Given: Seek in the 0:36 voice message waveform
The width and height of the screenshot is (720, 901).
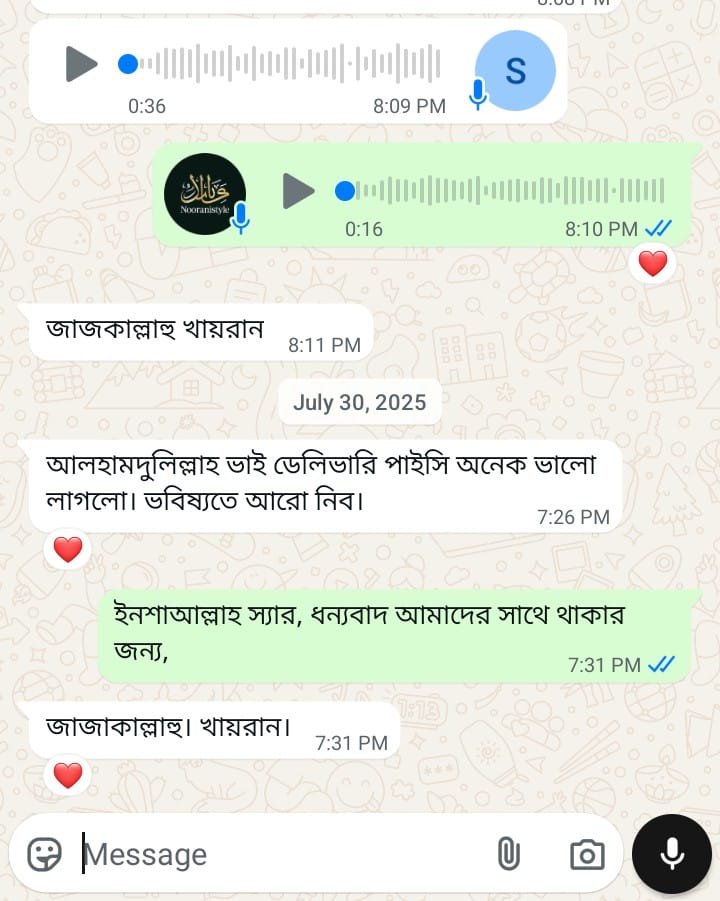Looking at the screenshot, I should [x=290, y=65].
